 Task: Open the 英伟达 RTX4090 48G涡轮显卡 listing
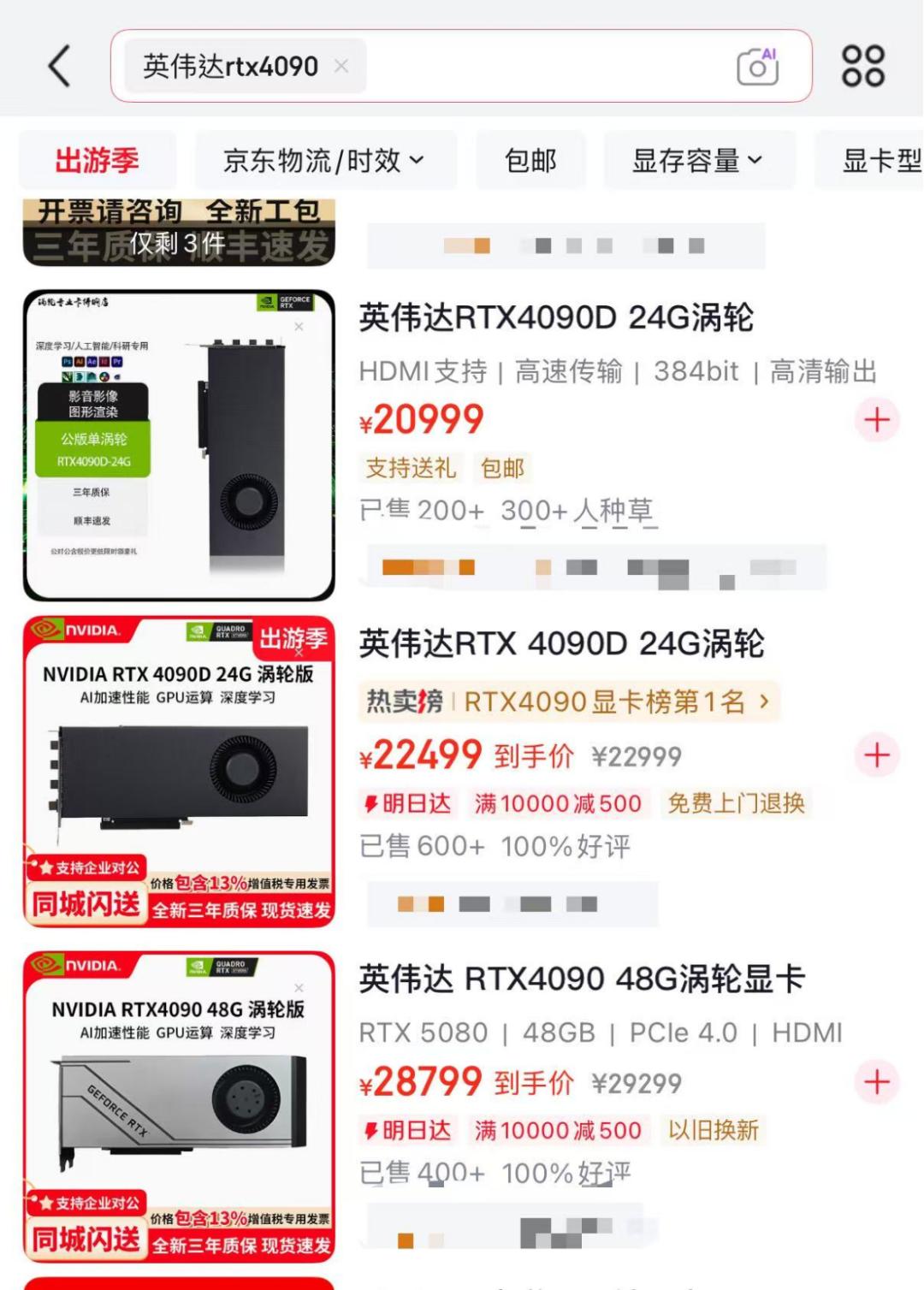tap(582, 979)
